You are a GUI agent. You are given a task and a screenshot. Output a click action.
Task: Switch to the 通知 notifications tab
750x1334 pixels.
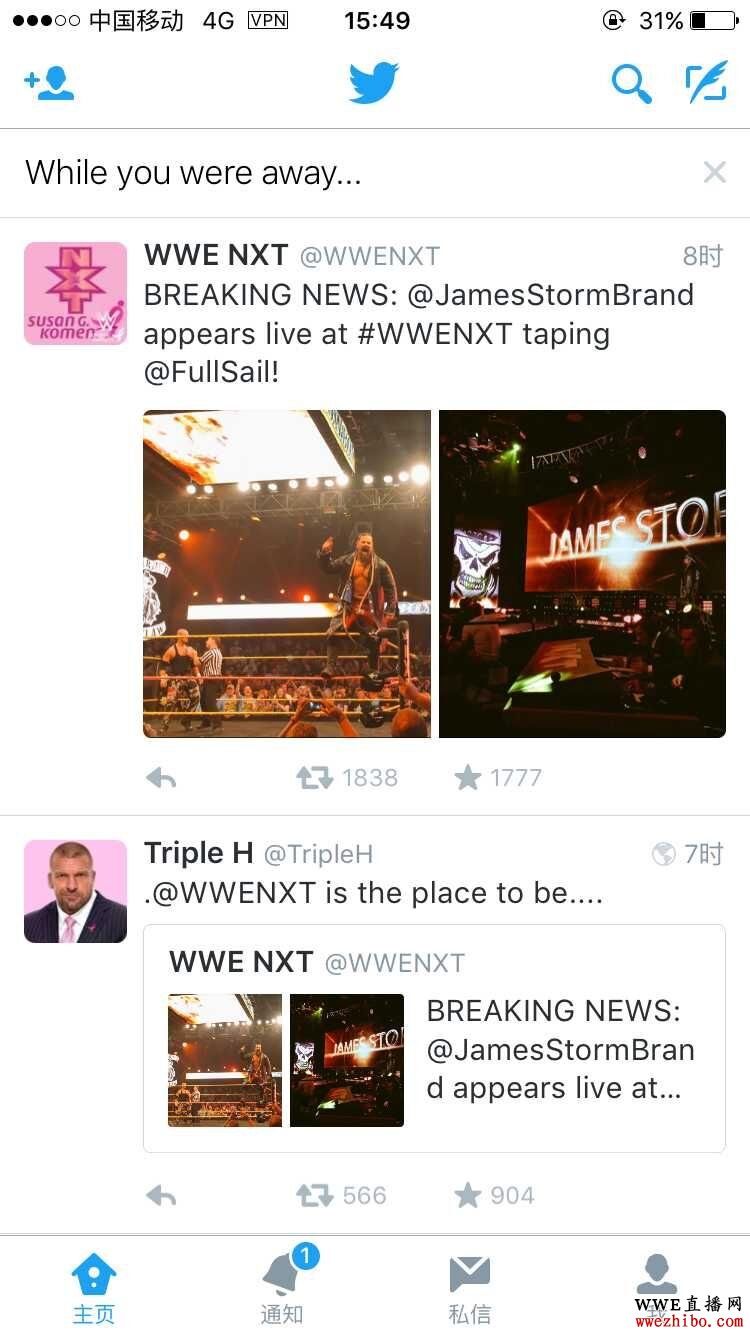click(282, 1288)
